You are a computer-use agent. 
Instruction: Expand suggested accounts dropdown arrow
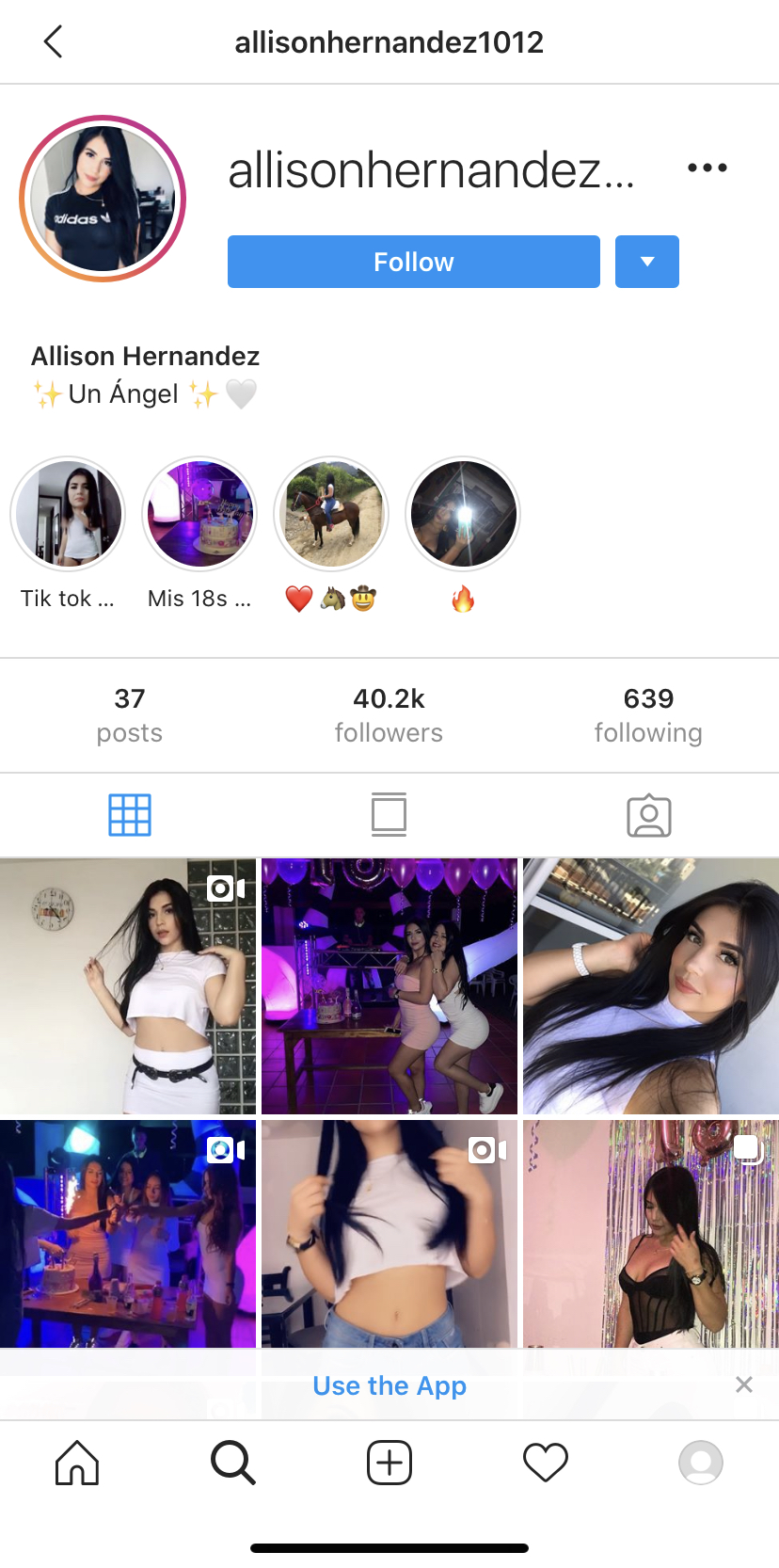(x=646, y=262)
